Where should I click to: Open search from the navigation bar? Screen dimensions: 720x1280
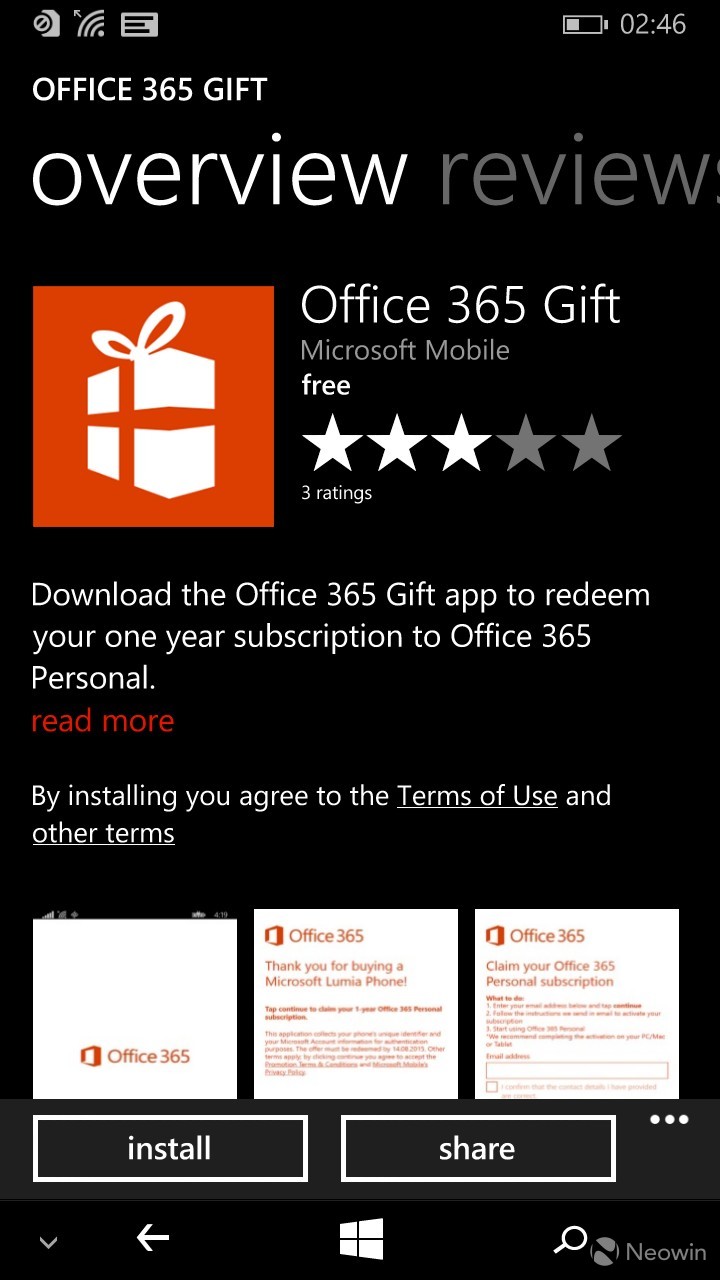[x=570, y=1240]
